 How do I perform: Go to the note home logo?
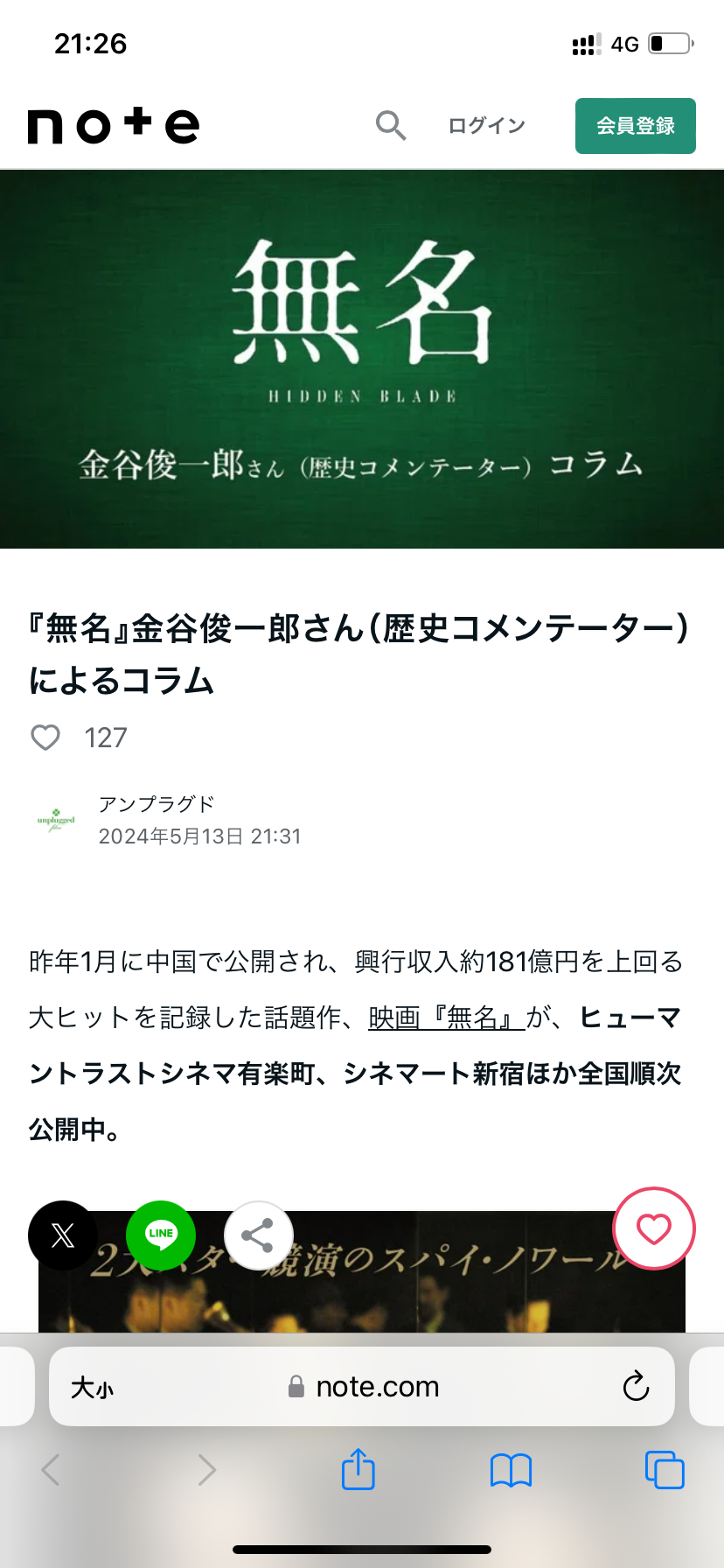114,126
